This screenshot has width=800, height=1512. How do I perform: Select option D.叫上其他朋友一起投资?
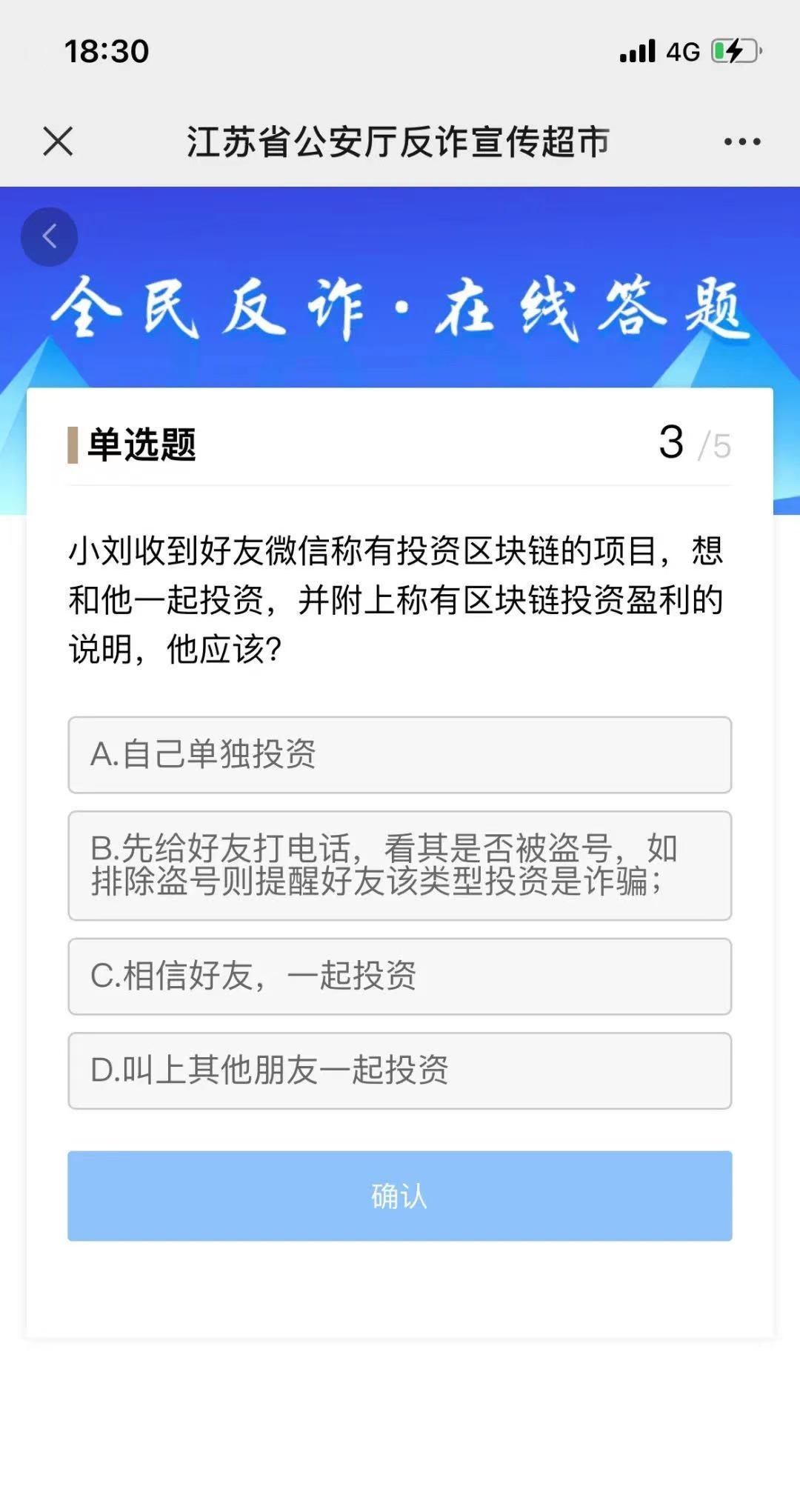coord(400,1070)
